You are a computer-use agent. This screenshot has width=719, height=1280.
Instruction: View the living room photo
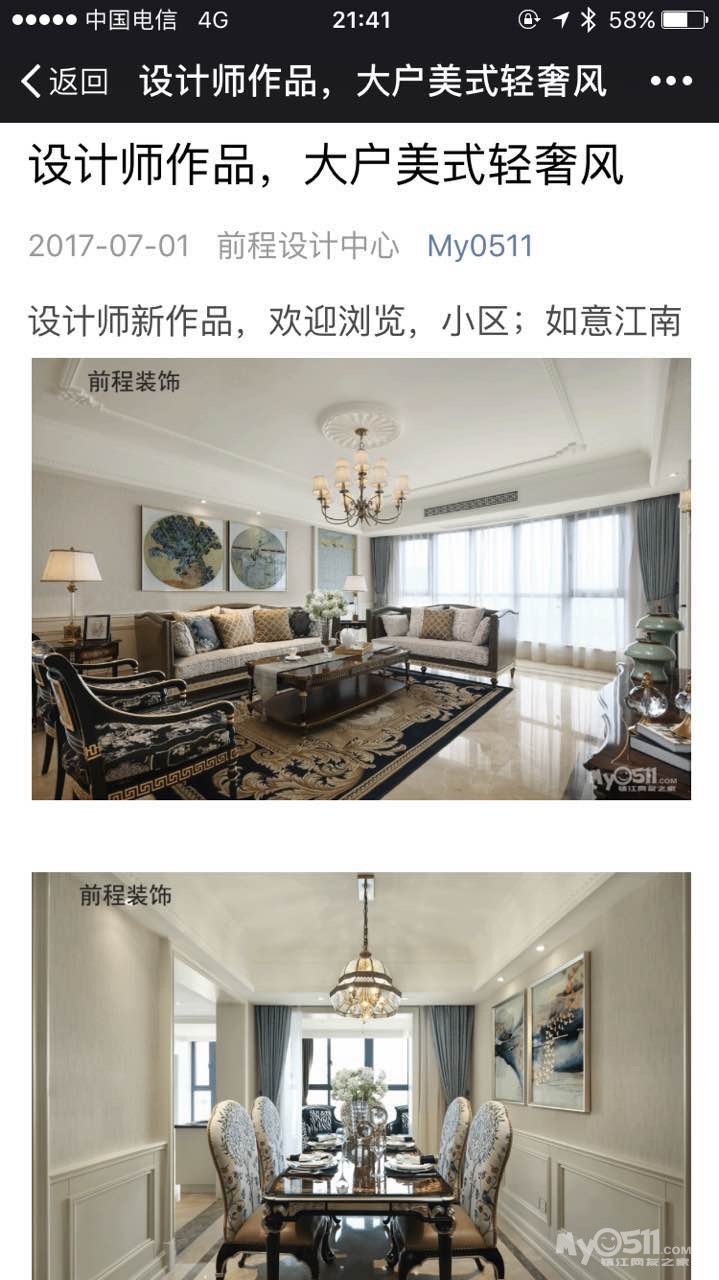coord(360,578)
